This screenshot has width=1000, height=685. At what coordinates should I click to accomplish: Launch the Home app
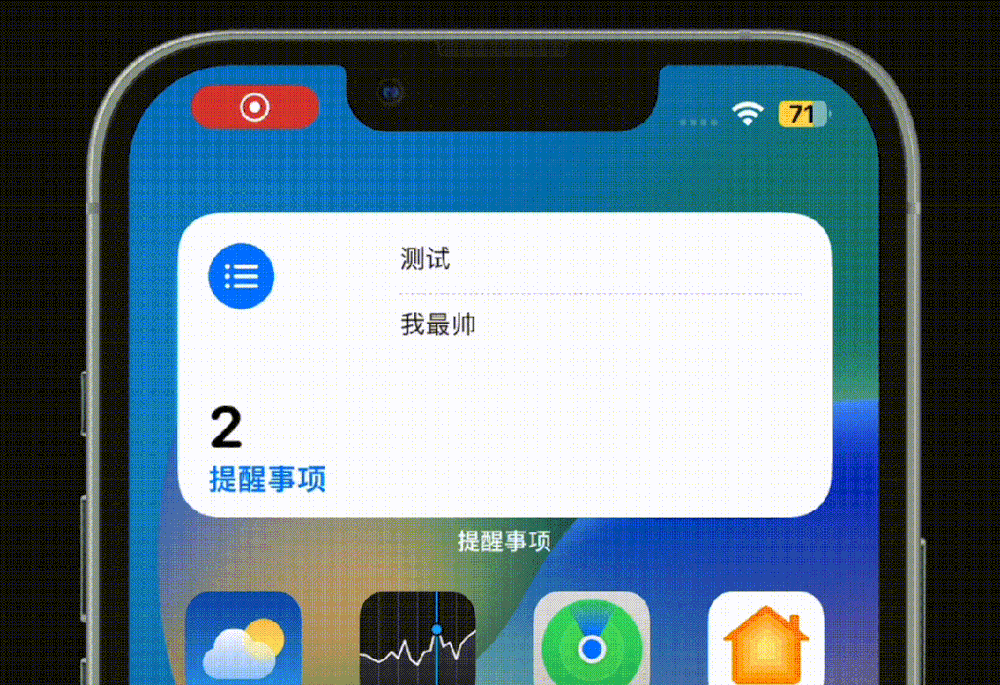pos(765,640)
